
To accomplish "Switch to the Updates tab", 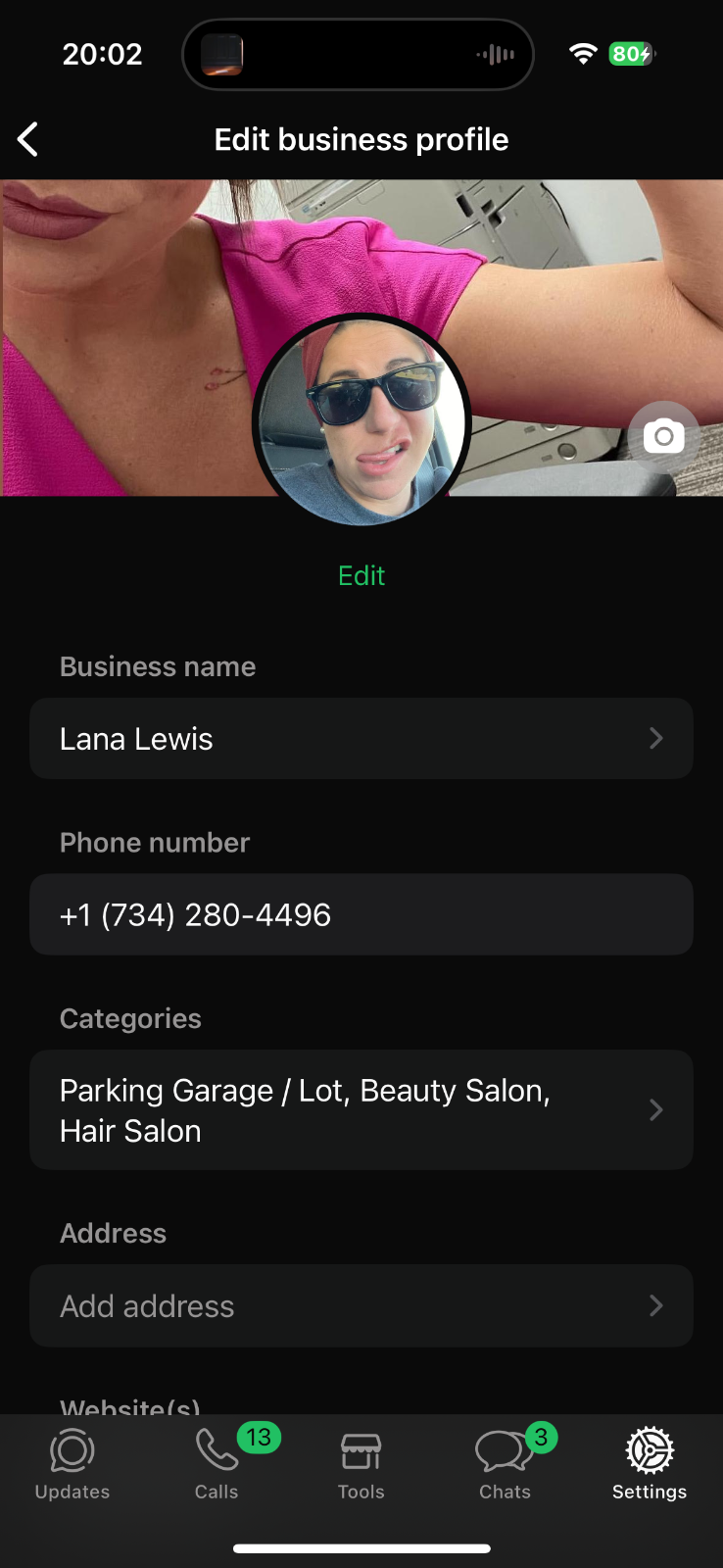I will click(72, 1464).
